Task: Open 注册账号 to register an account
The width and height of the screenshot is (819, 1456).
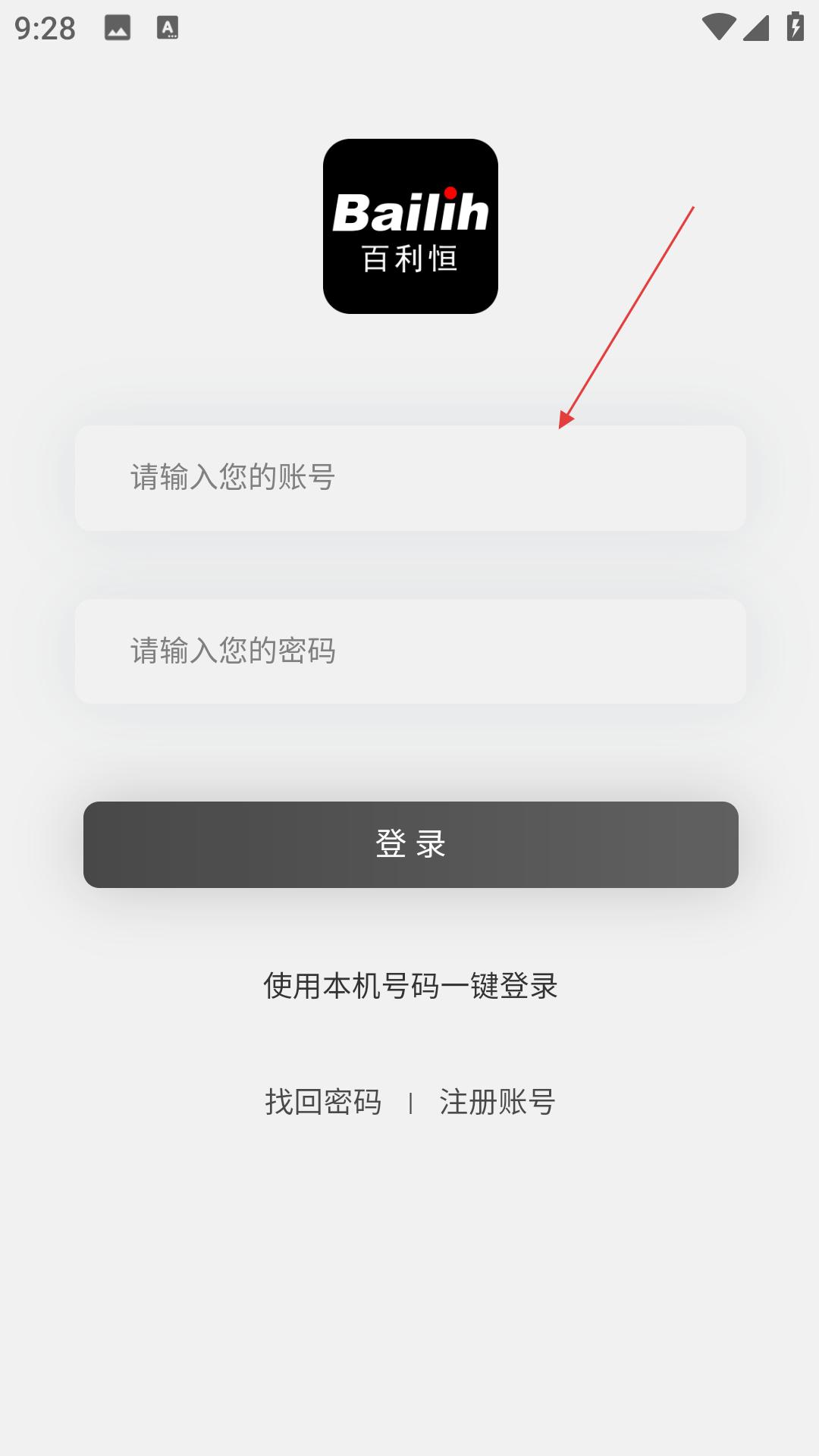Action: 497,1102
